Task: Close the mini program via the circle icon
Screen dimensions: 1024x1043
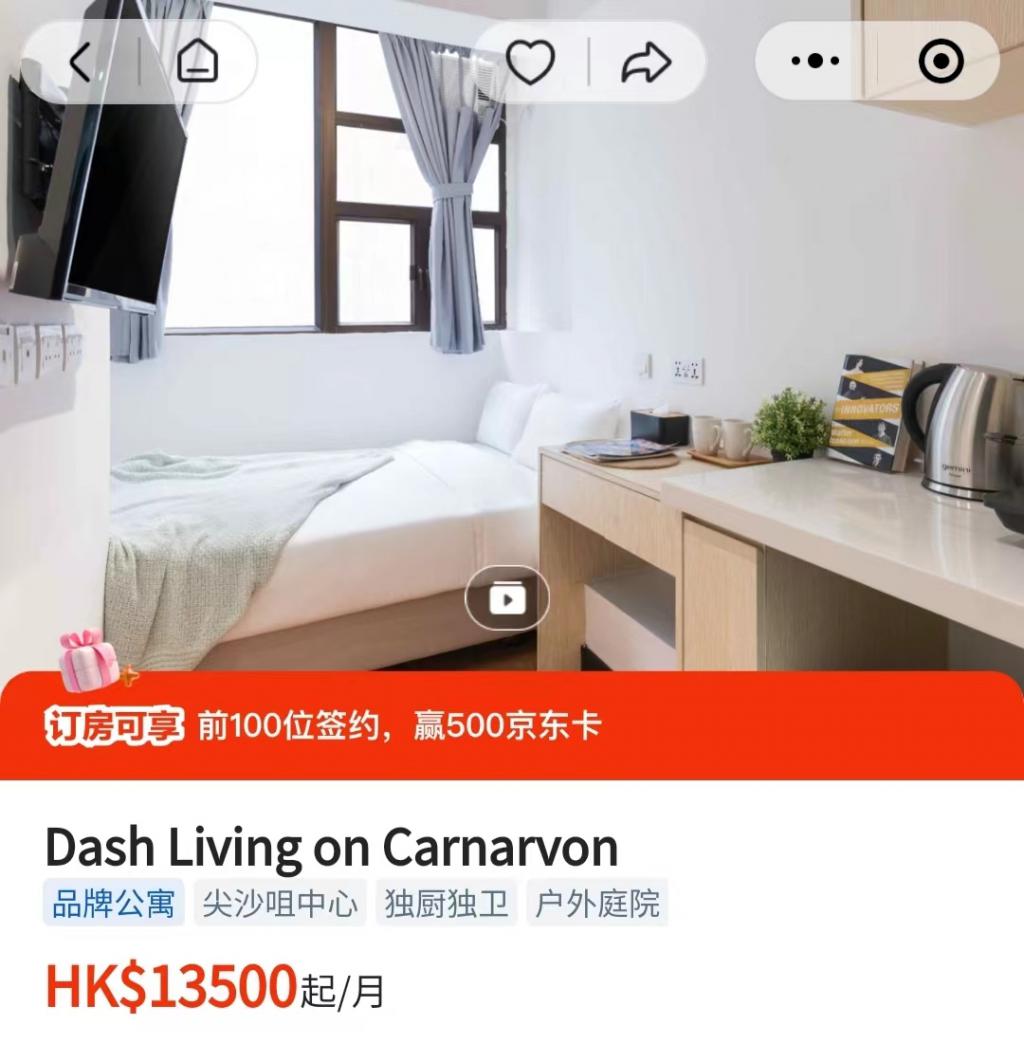Action: click(940, 62)
